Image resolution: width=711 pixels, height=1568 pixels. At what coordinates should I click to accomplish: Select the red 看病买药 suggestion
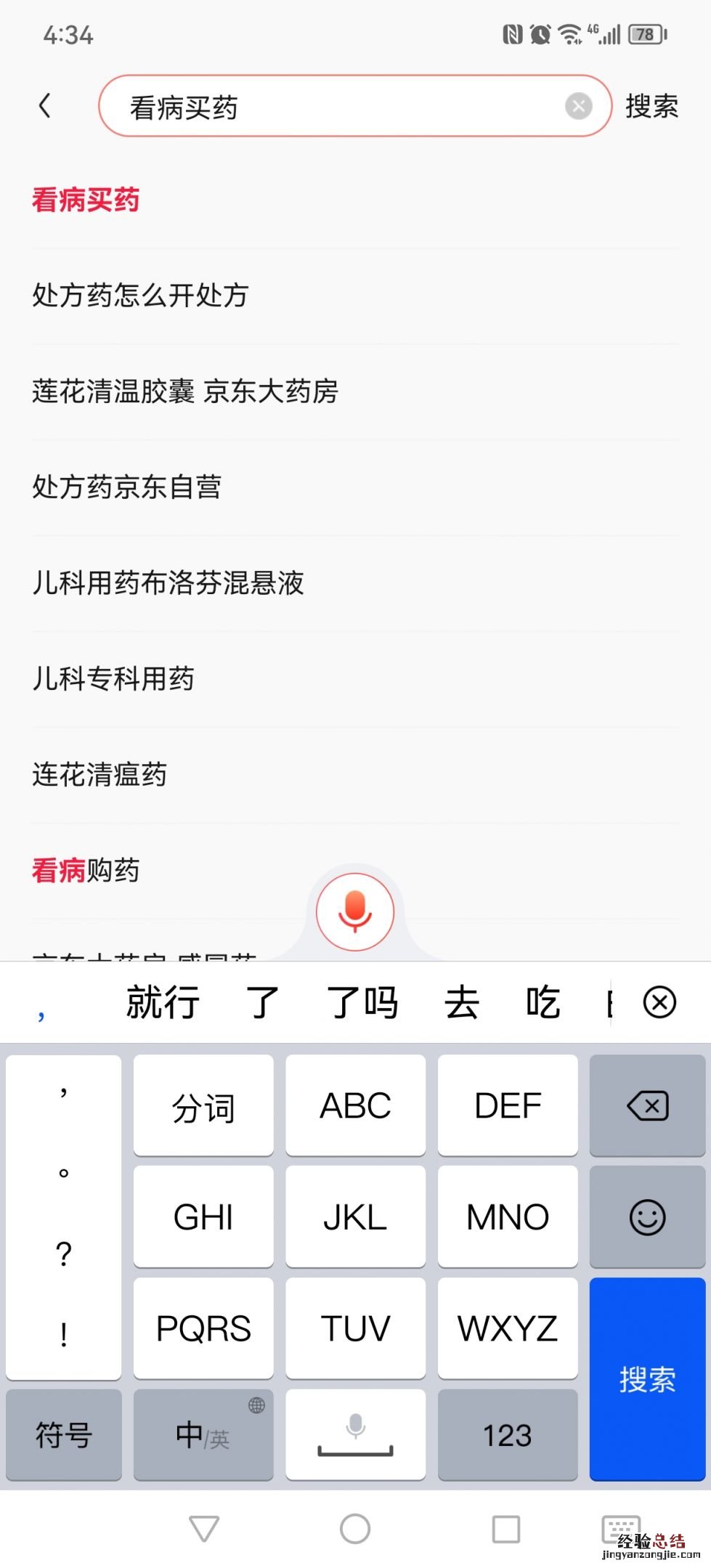click(x=86, y=200)
